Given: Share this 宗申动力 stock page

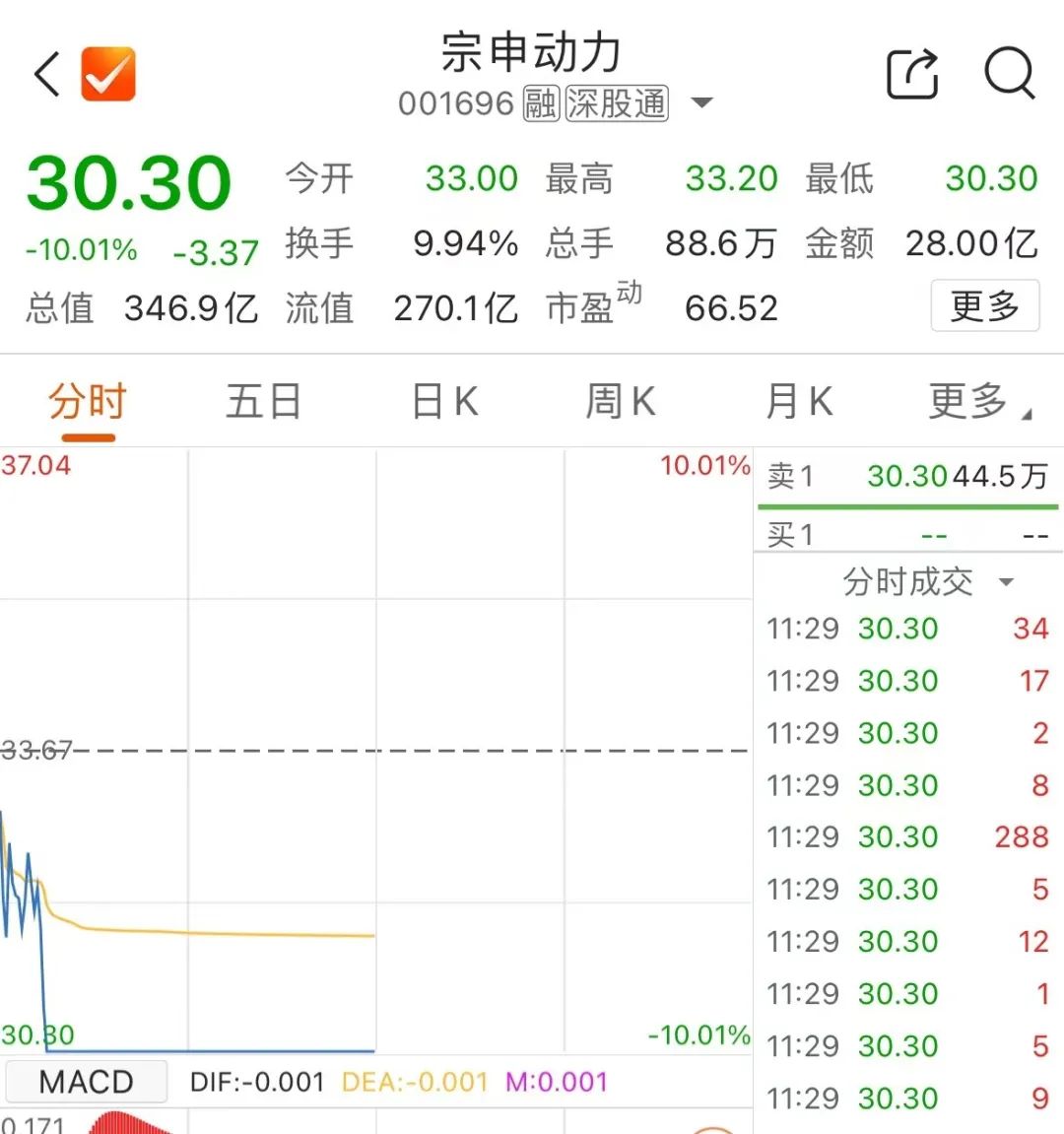Looking at the screenshot, I should point(911,74).
